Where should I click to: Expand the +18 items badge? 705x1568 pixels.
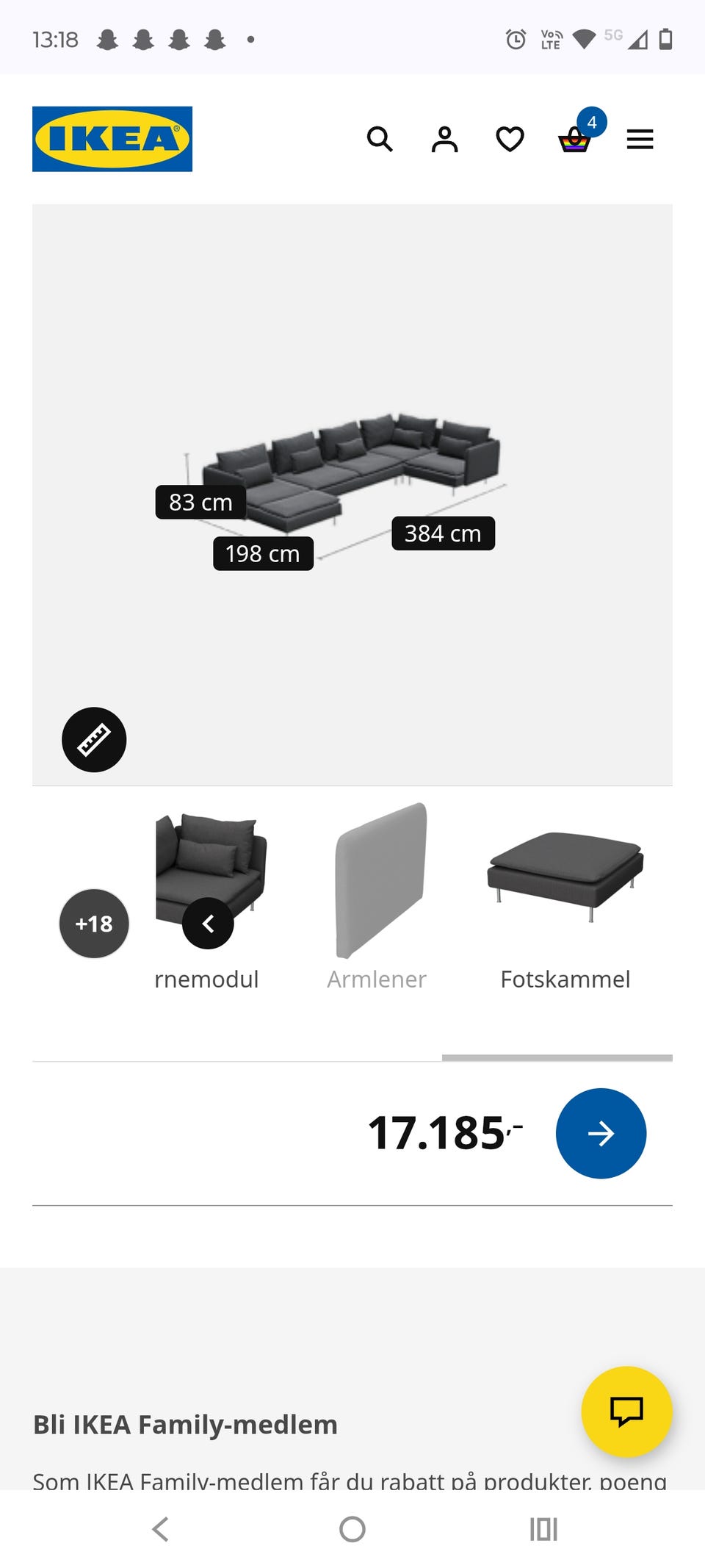pyautogui.click(x=93, y=924)
